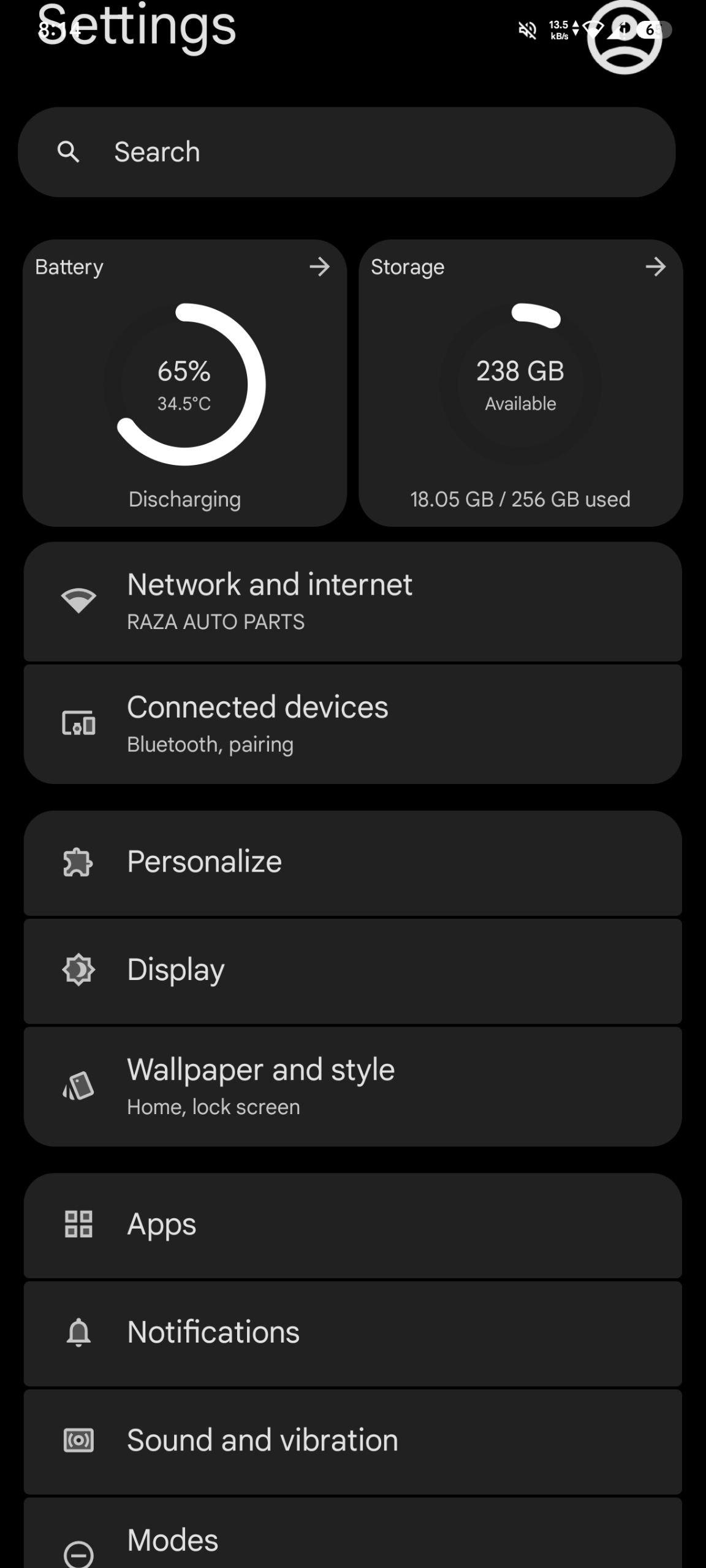Select Wallpaper and style
The height and width of the screenshot is (1568, 706).
tap(352, 1086)
